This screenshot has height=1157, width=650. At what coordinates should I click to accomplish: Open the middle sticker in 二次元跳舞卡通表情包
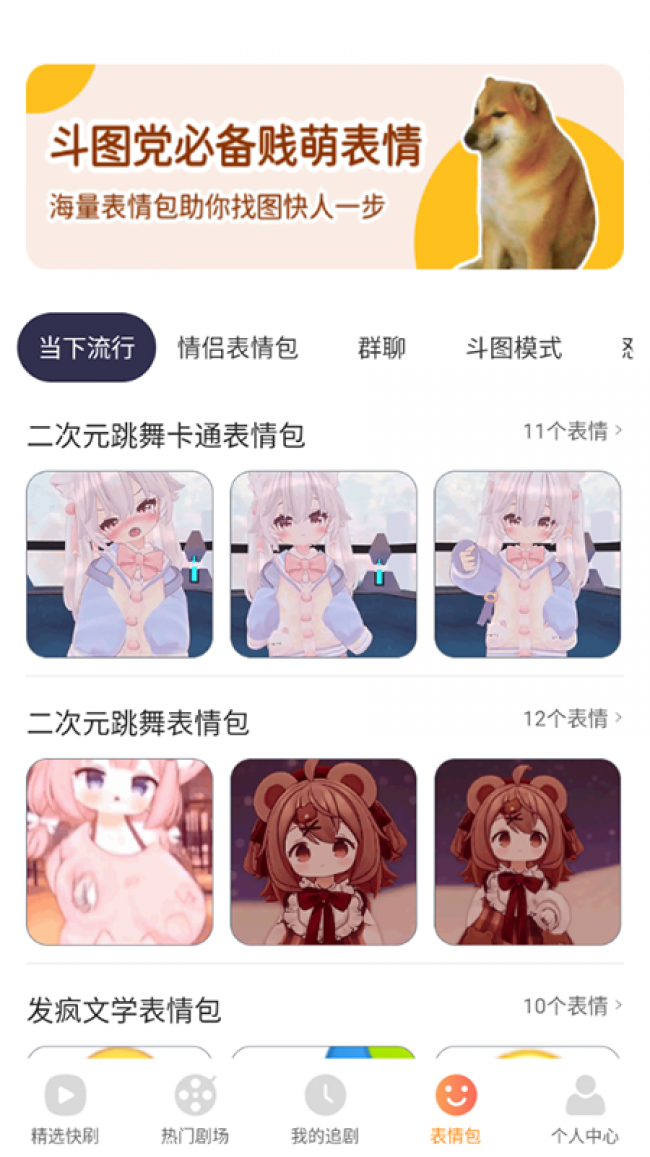coord(324,564)
